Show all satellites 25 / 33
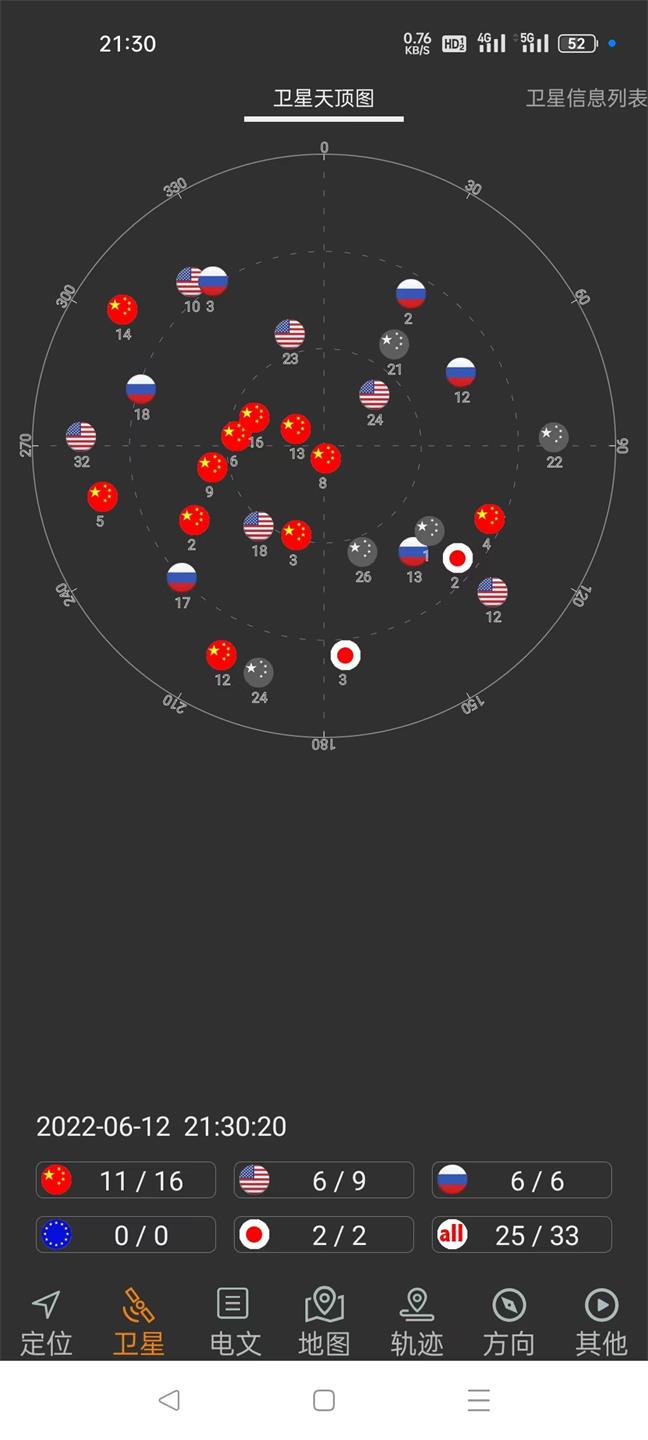This screenshot has width=648, height=1440. tap(522, 1235)
